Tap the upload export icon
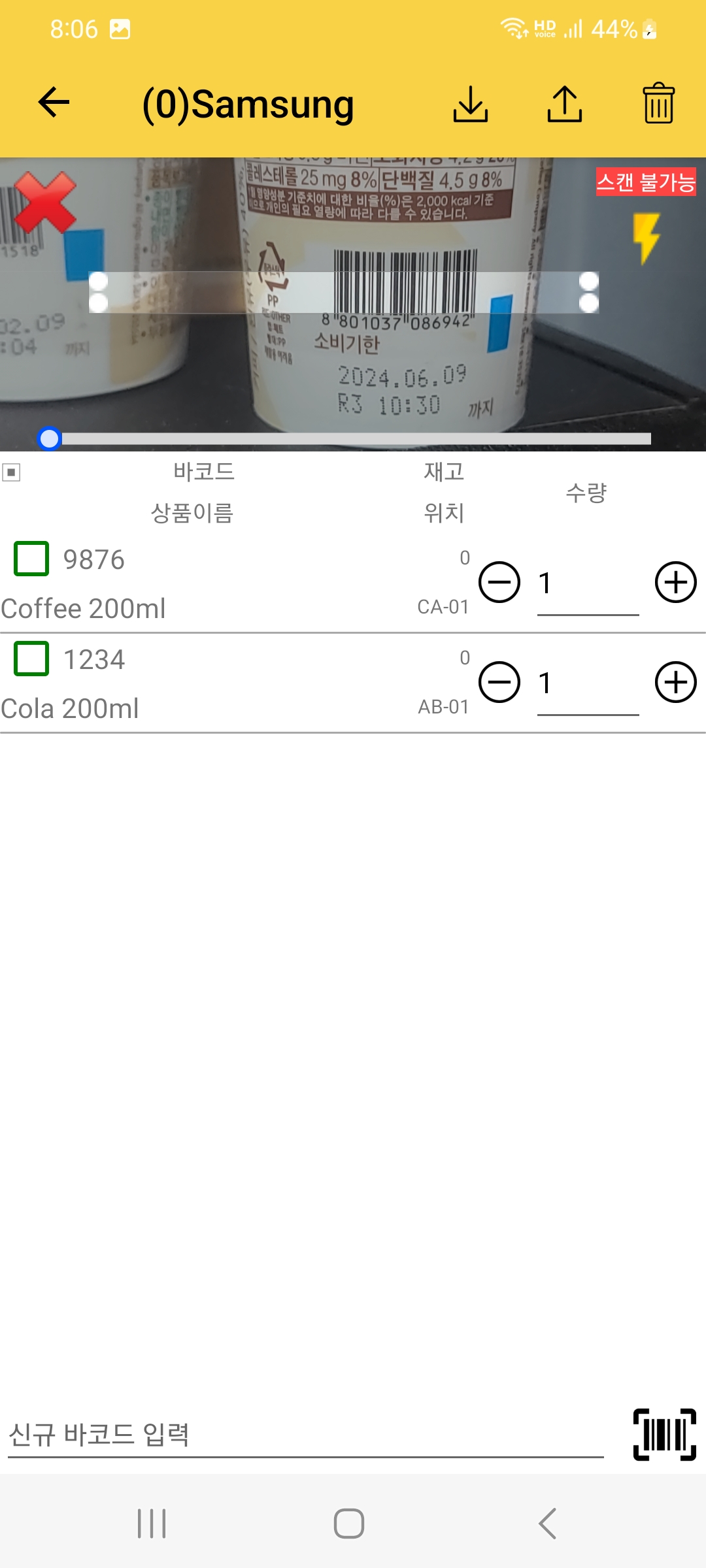Viewport: 706px width, 1568px height. [x=565, y=104]
